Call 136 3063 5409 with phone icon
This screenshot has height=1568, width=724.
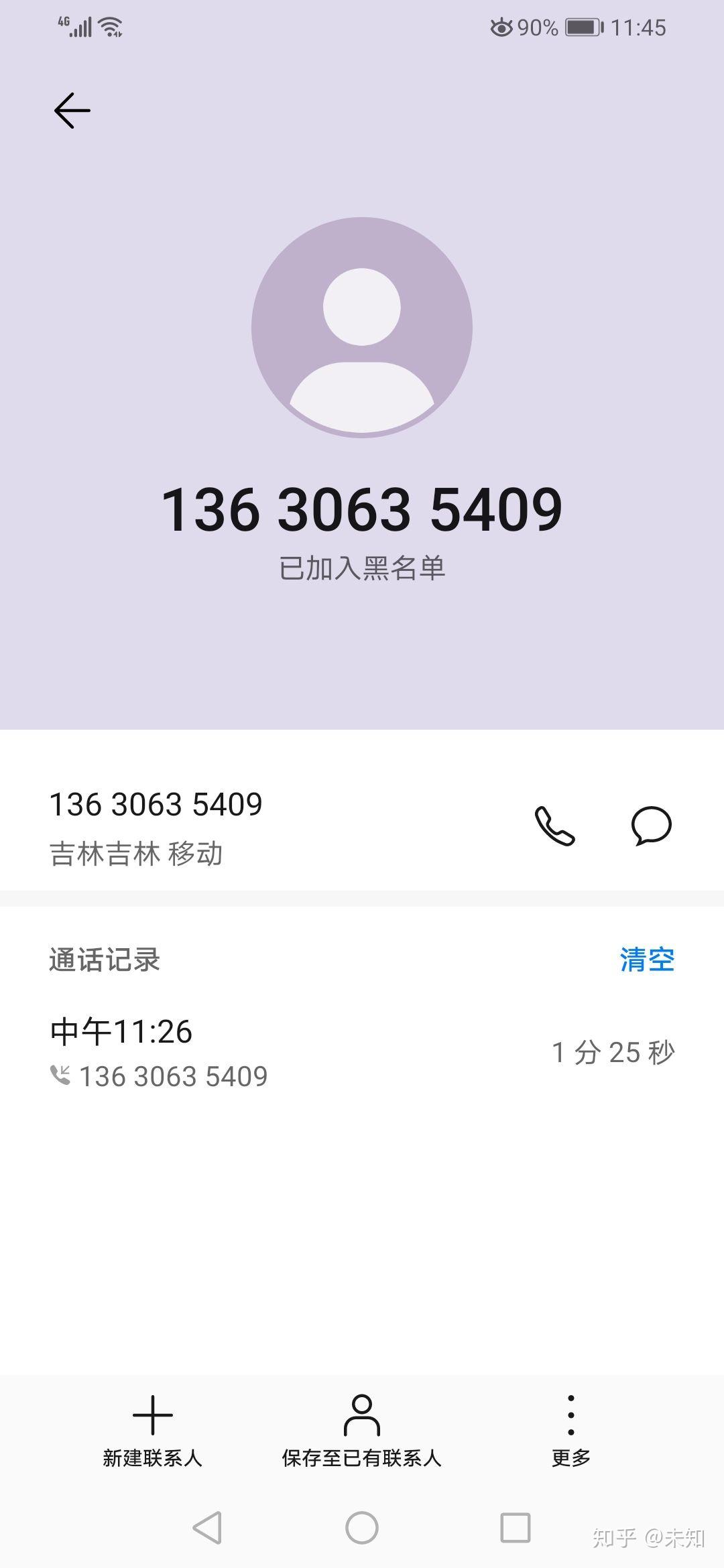[x=554, y=826]
